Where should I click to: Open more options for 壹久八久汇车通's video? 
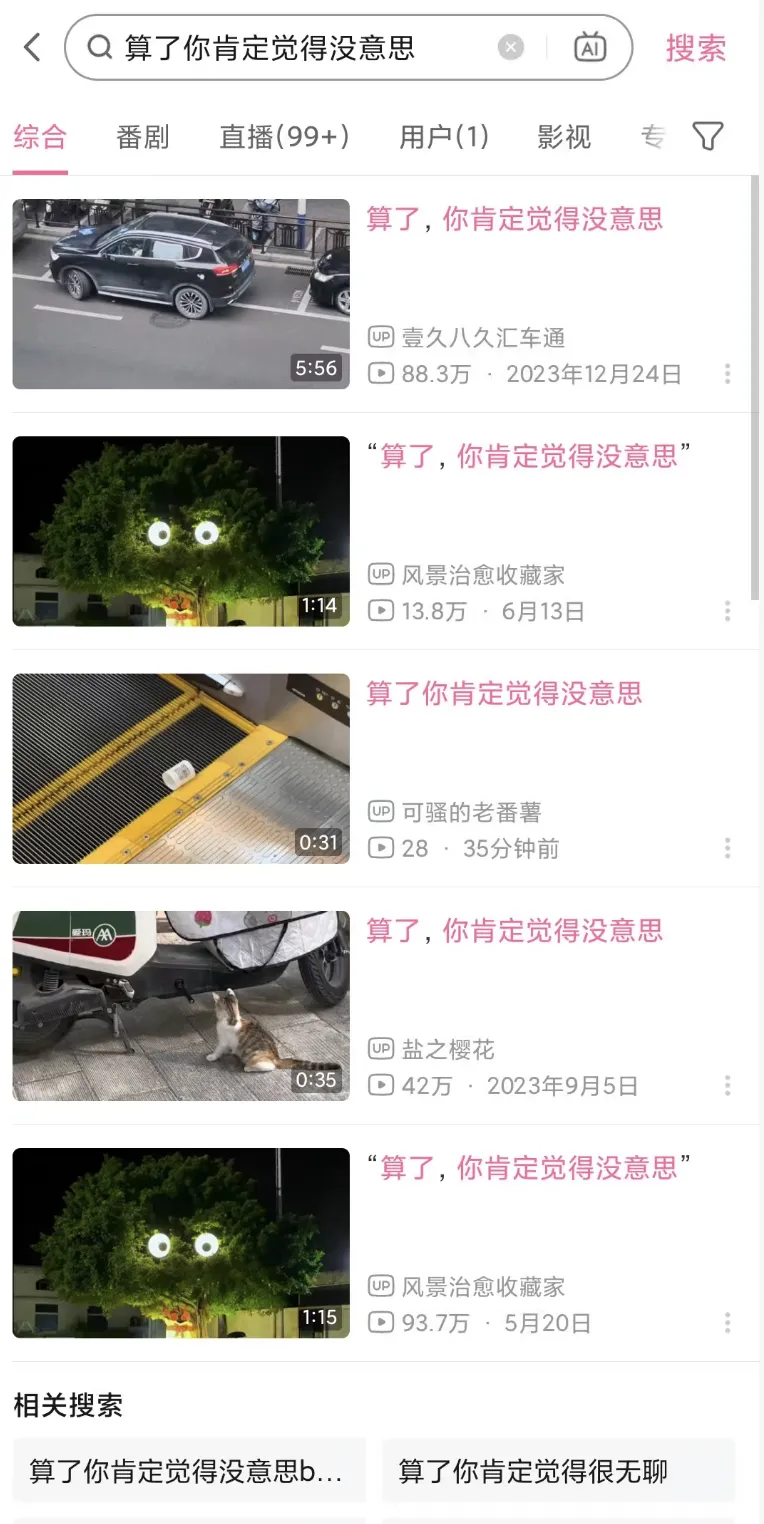(727, 374)
